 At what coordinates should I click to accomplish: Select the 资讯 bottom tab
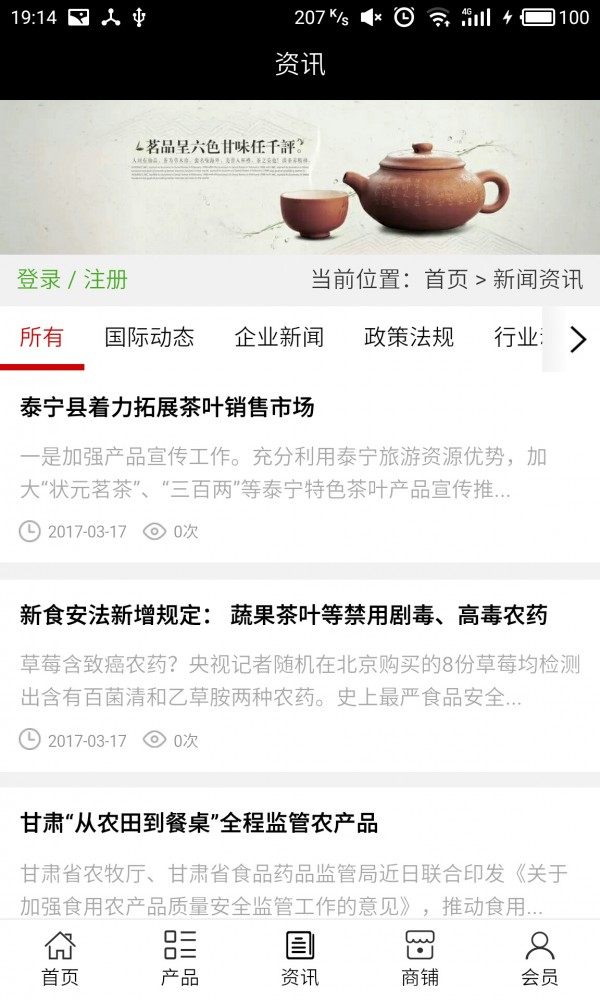pyautogui.click(x=300, y=959)
